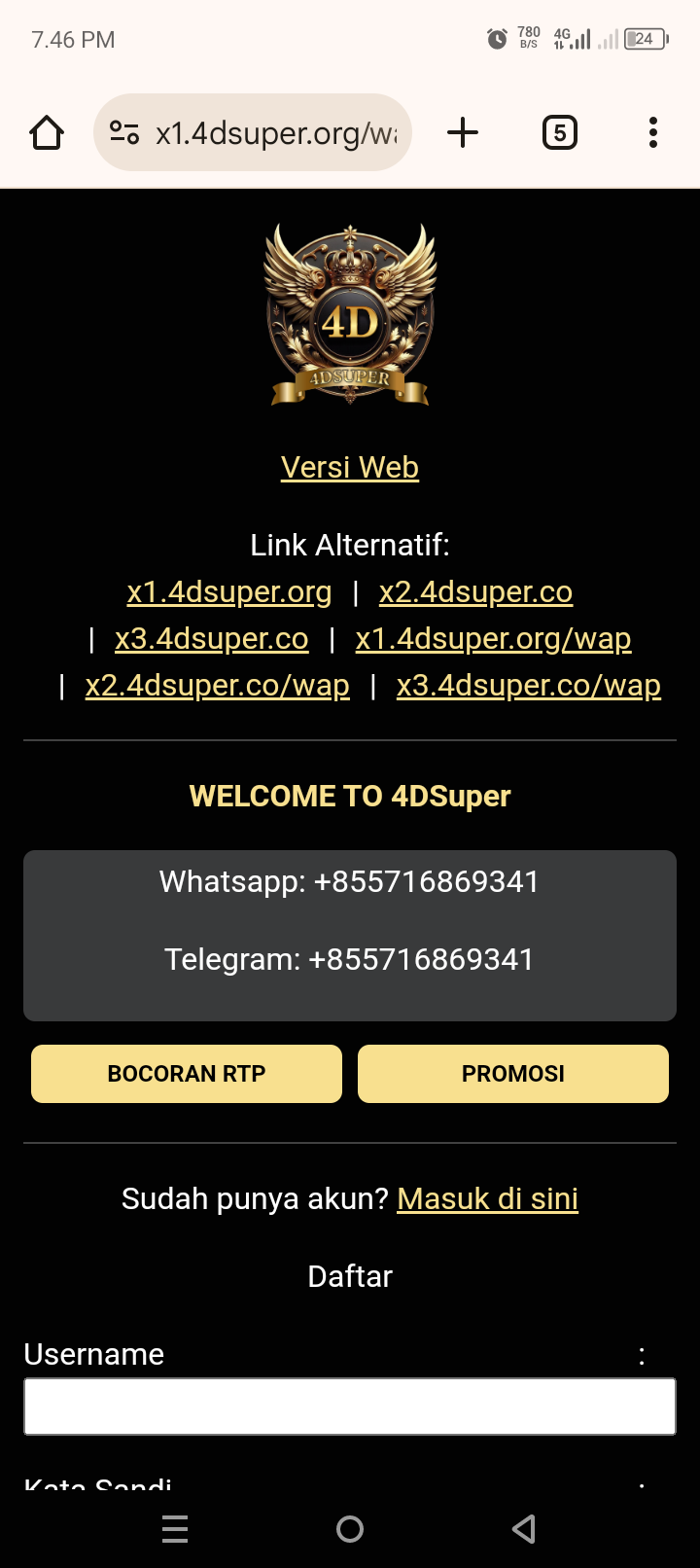Follow the Masuk di sini login link

click(x=488, y=1198)
